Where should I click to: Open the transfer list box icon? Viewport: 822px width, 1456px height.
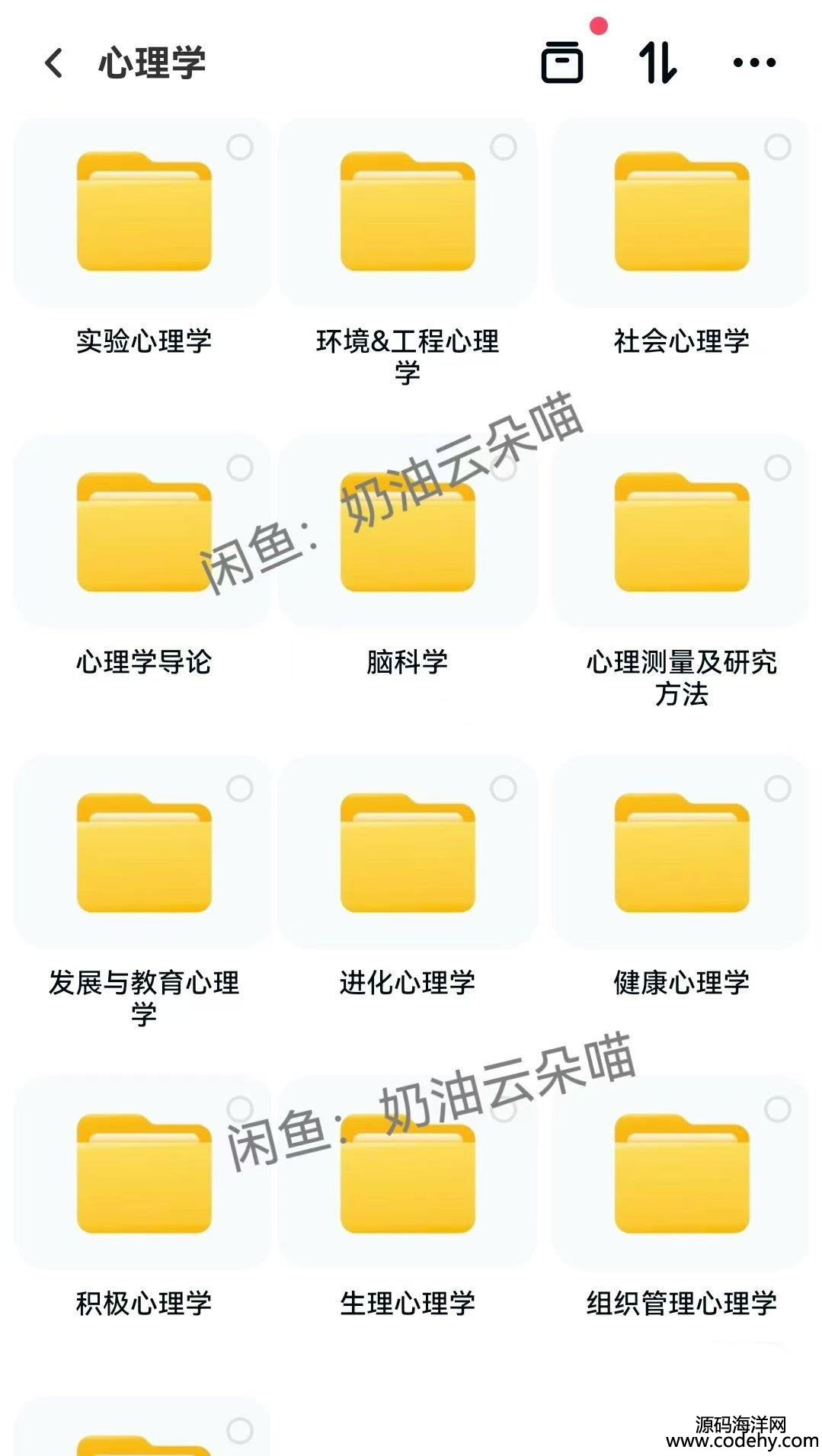562,62
